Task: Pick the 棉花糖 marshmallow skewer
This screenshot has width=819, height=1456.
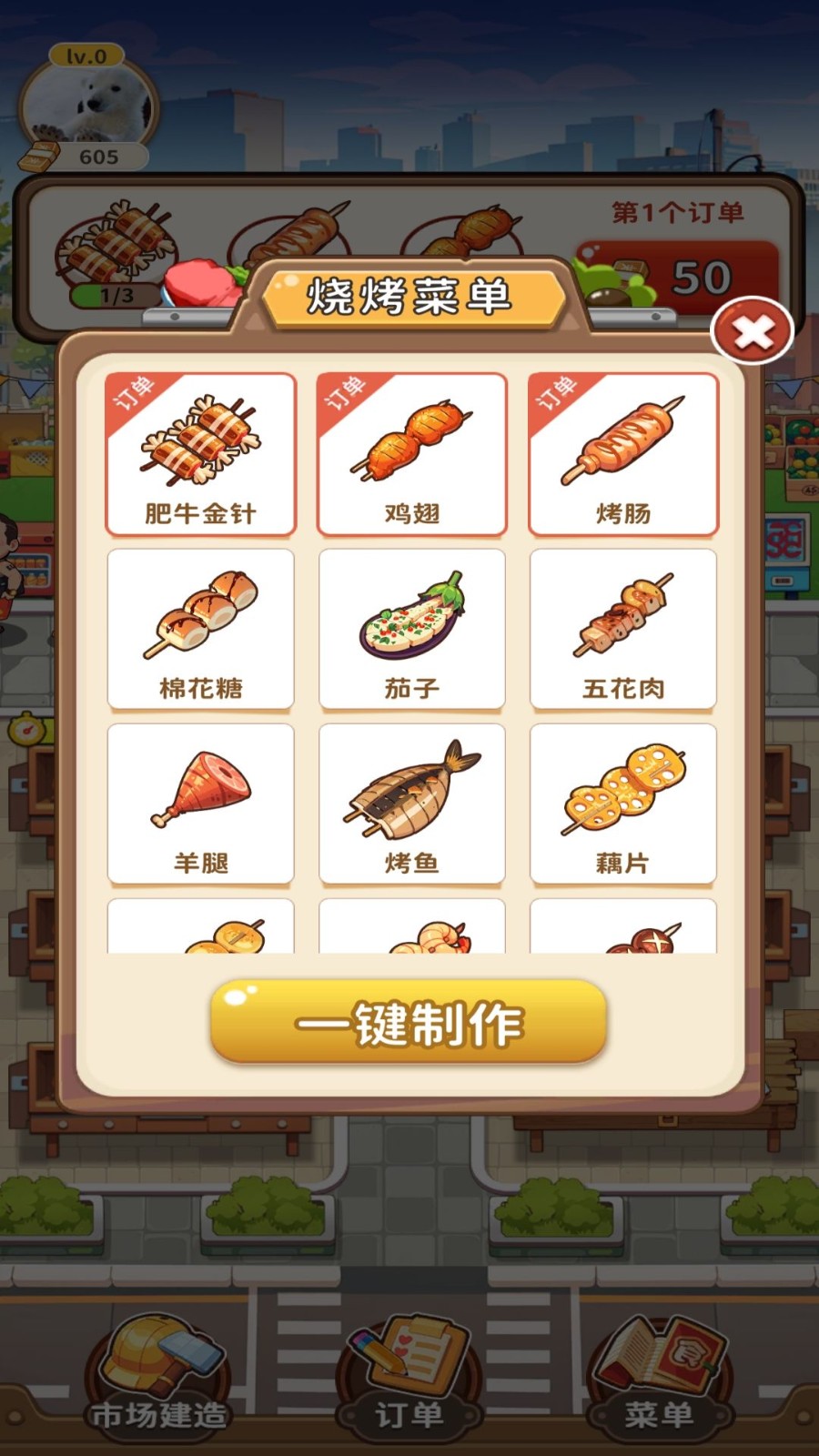Action: point(201,628)
